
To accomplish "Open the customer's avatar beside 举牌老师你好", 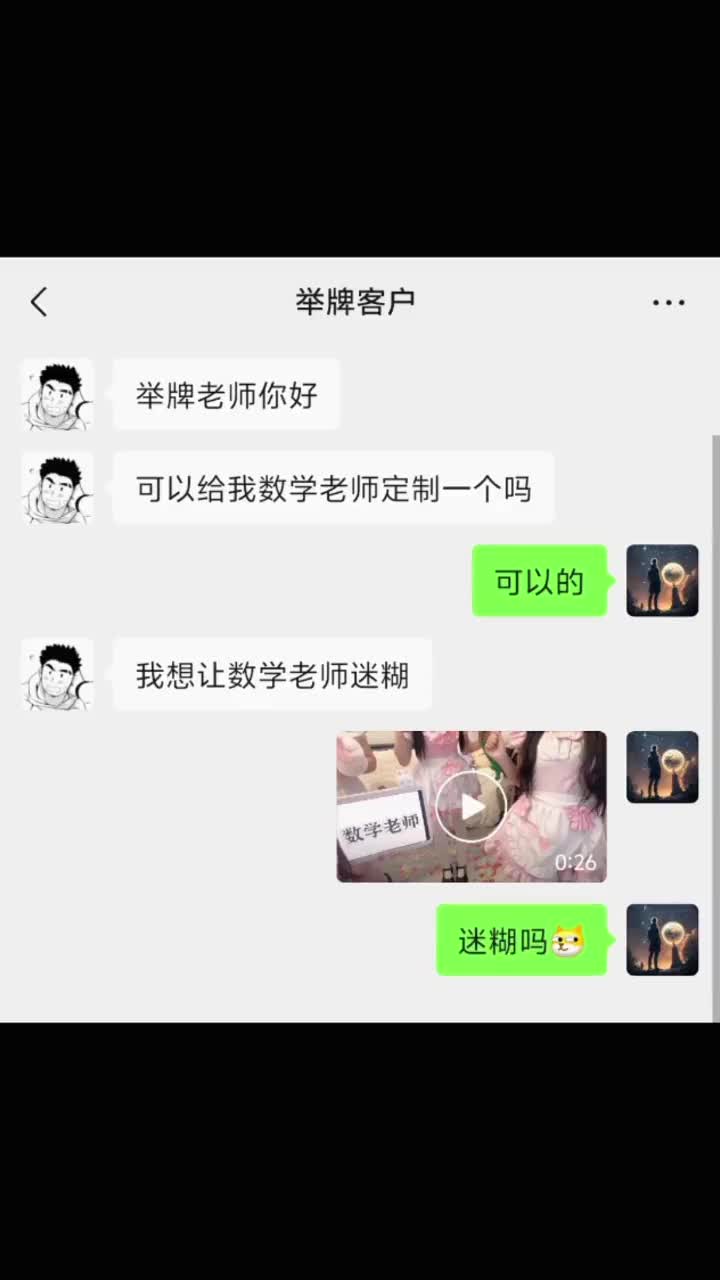I will click(x=58, y=395).
